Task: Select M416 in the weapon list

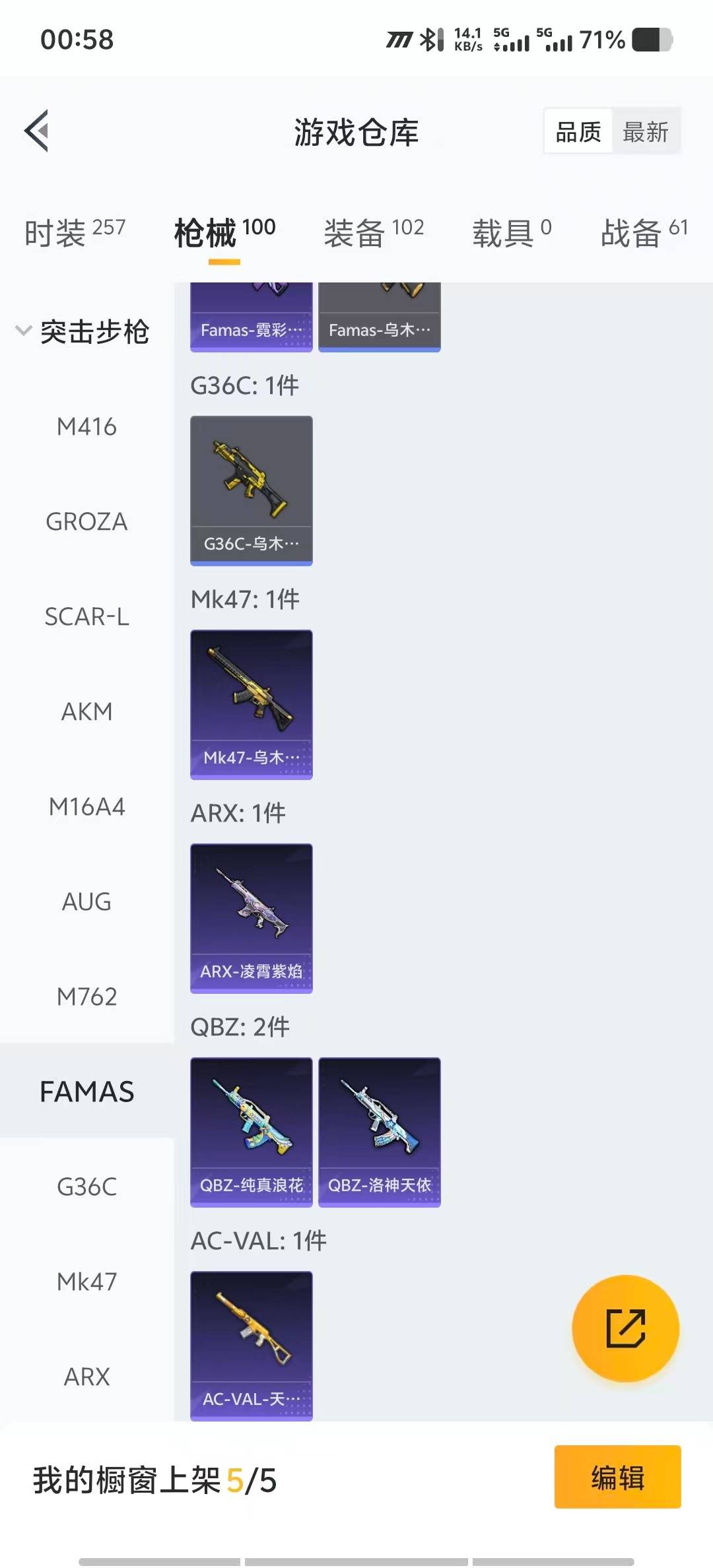Action: (x=86, y=427)
